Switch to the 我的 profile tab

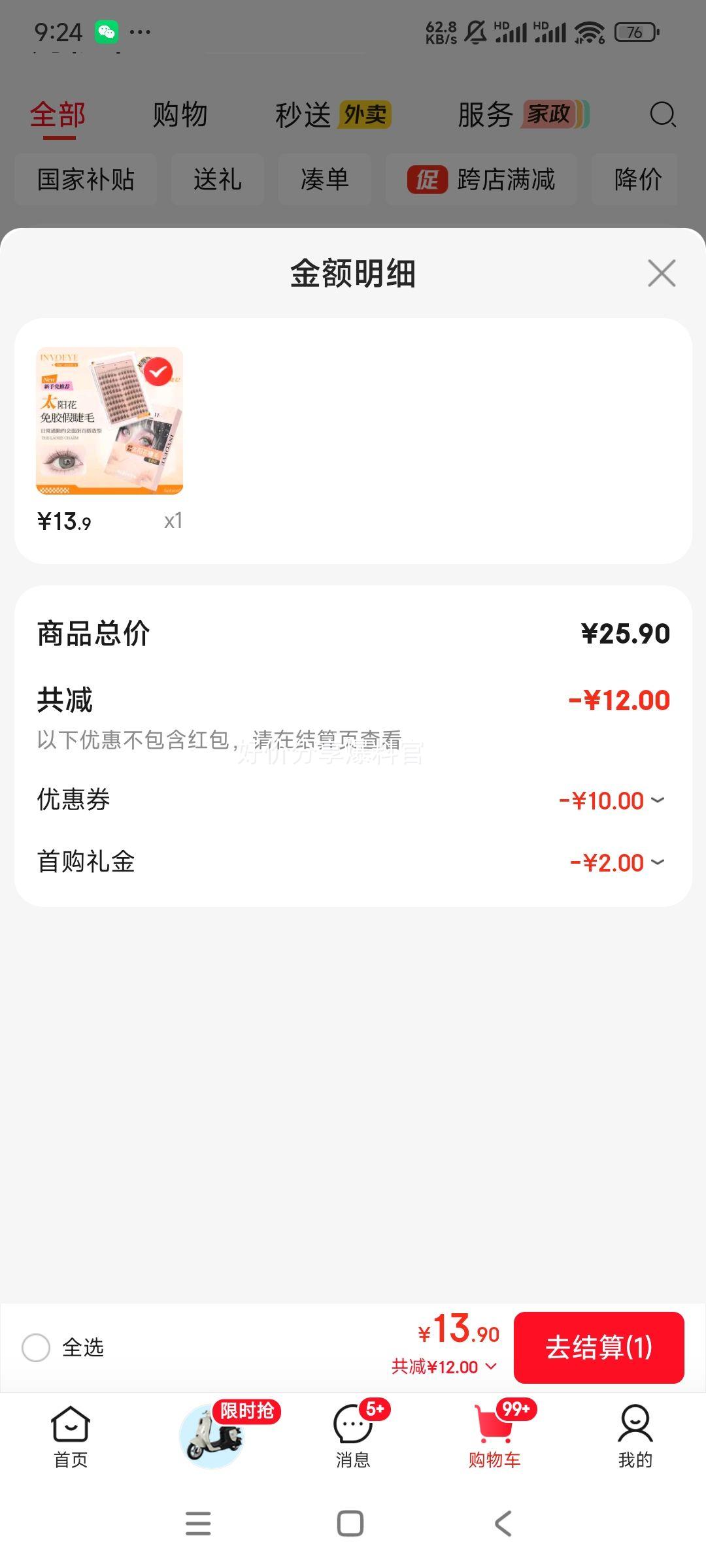point(635,1435)
